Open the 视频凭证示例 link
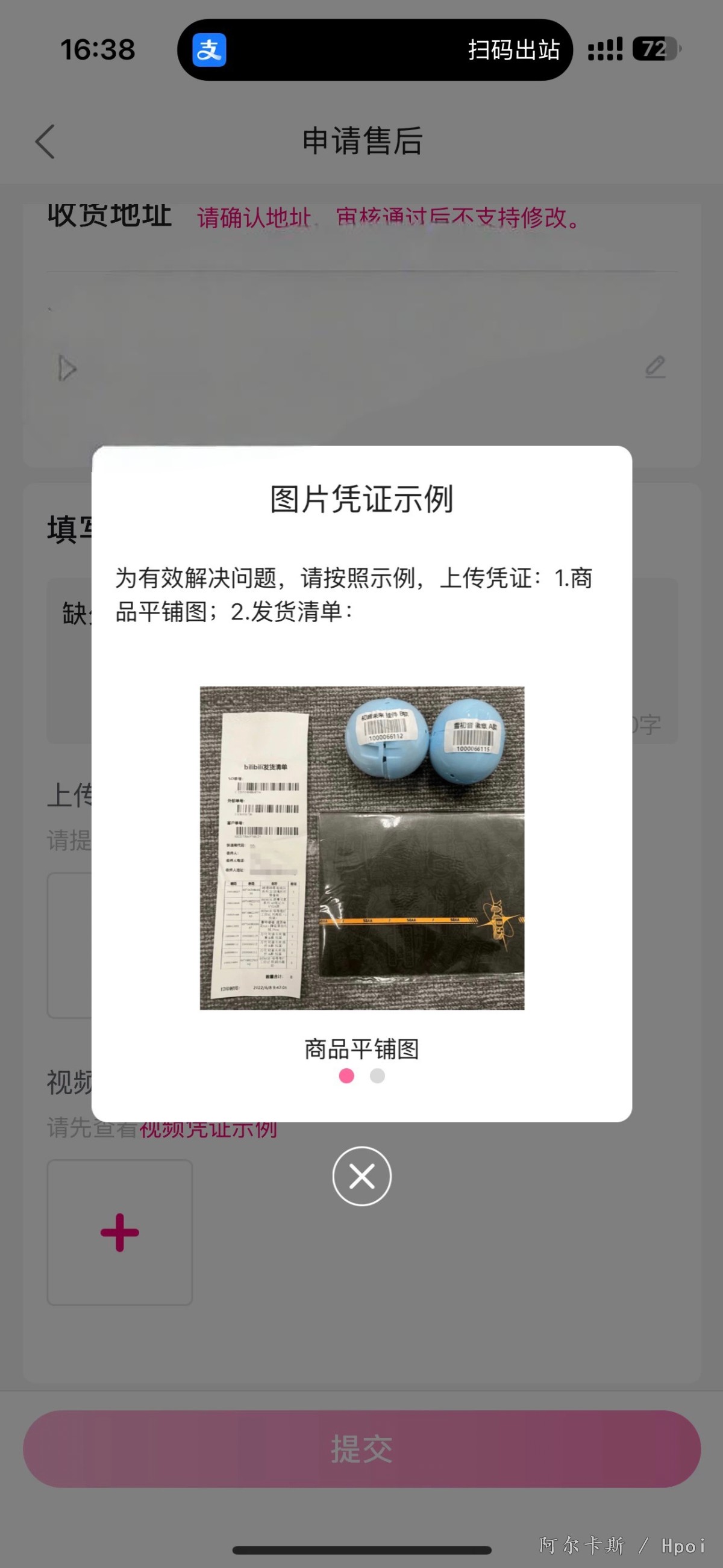The image size is (723, 1568). click(208, 1128)
